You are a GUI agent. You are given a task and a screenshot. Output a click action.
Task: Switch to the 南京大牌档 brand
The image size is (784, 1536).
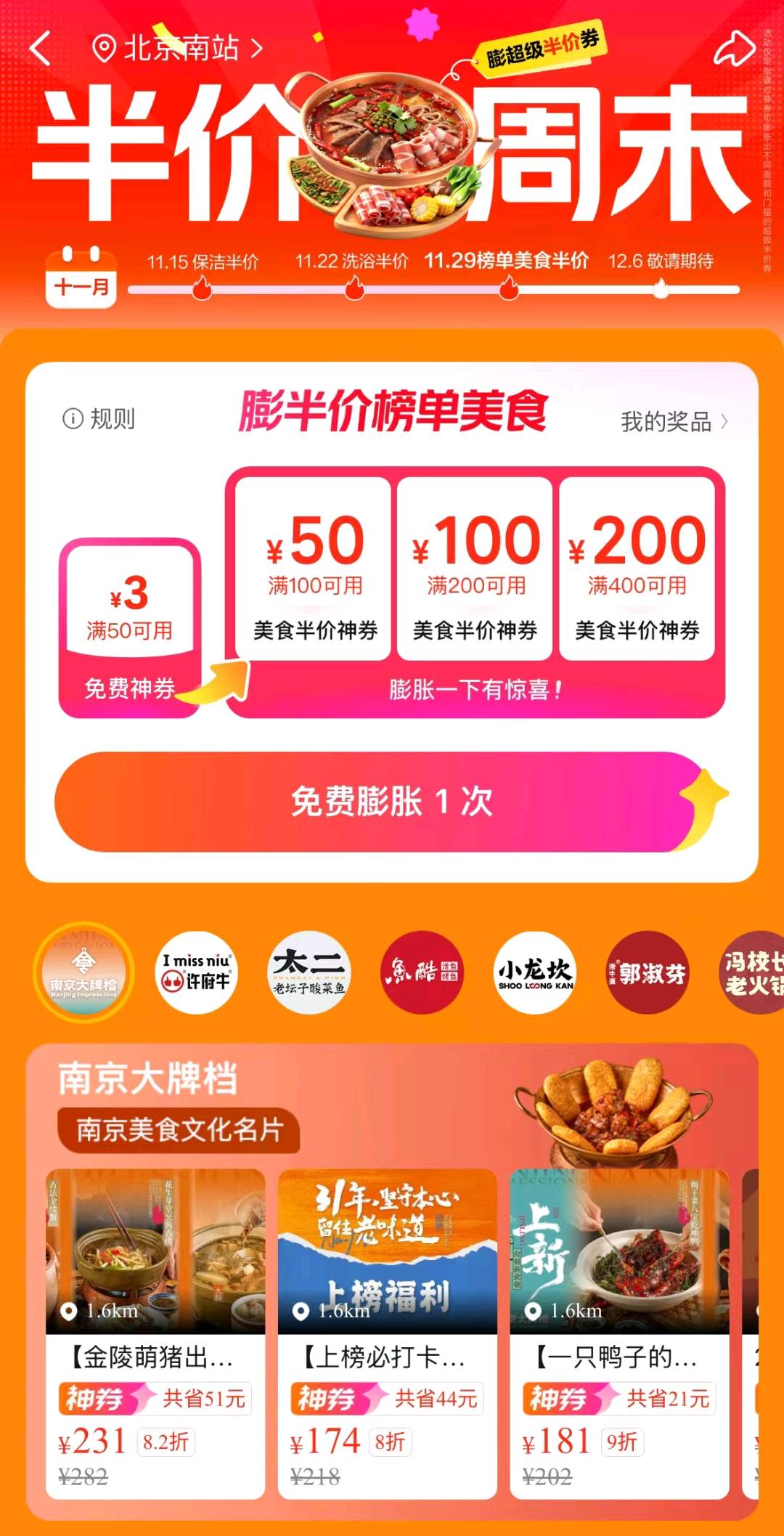pyautogui.click(x=83, y=973)
